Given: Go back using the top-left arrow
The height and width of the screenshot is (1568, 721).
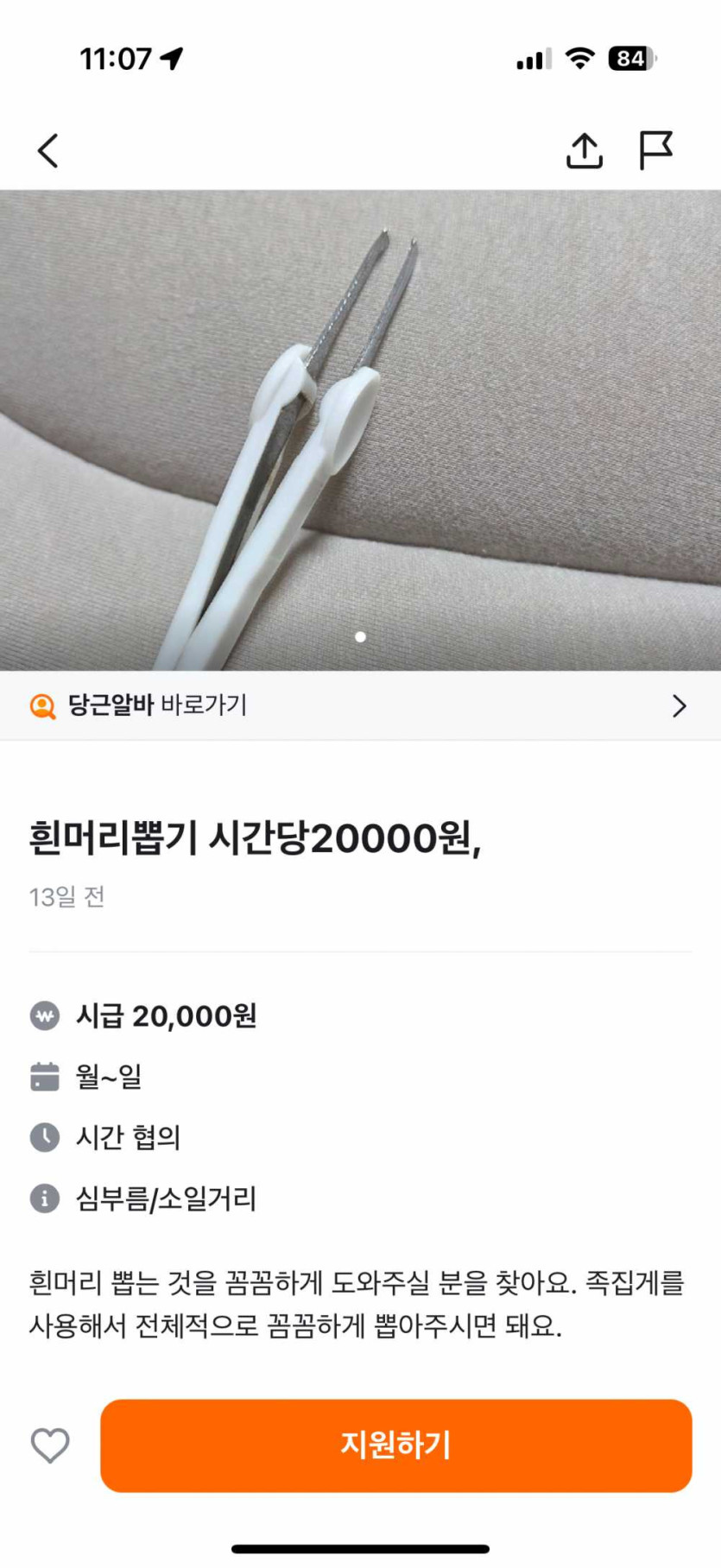Looking at the screenshot, I should pos(48,150).
